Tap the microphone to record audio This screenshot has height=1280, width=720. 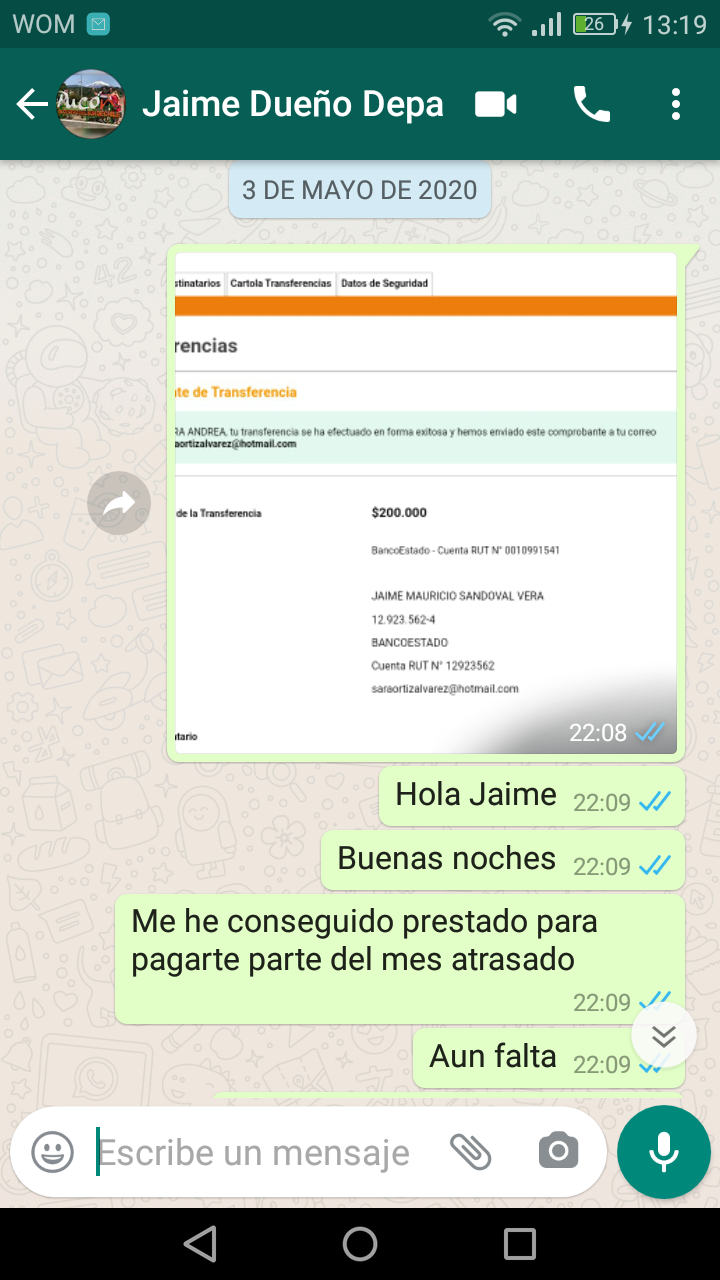pos(664,1152)
